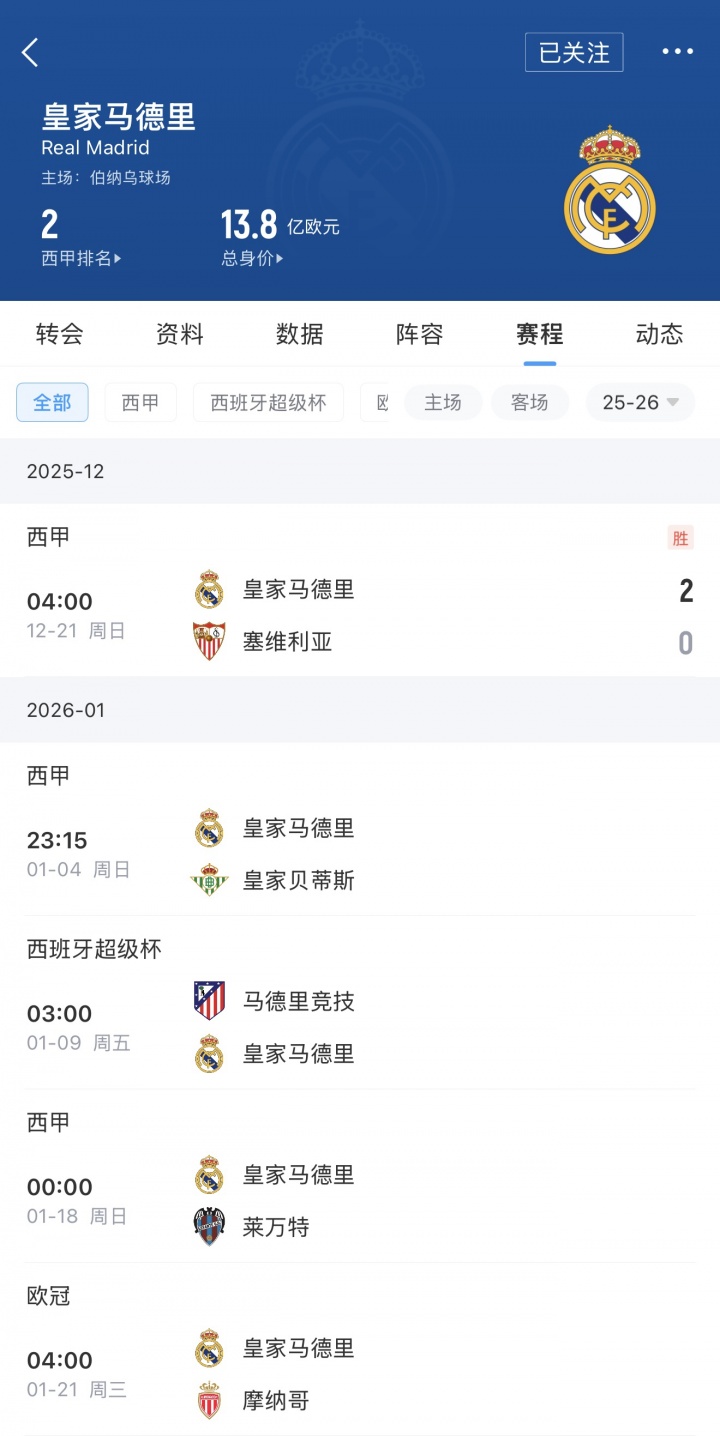The height and width of the screenshot is (1436, 720).
Task: Switch to the 数据 tab
Action: 299,334
